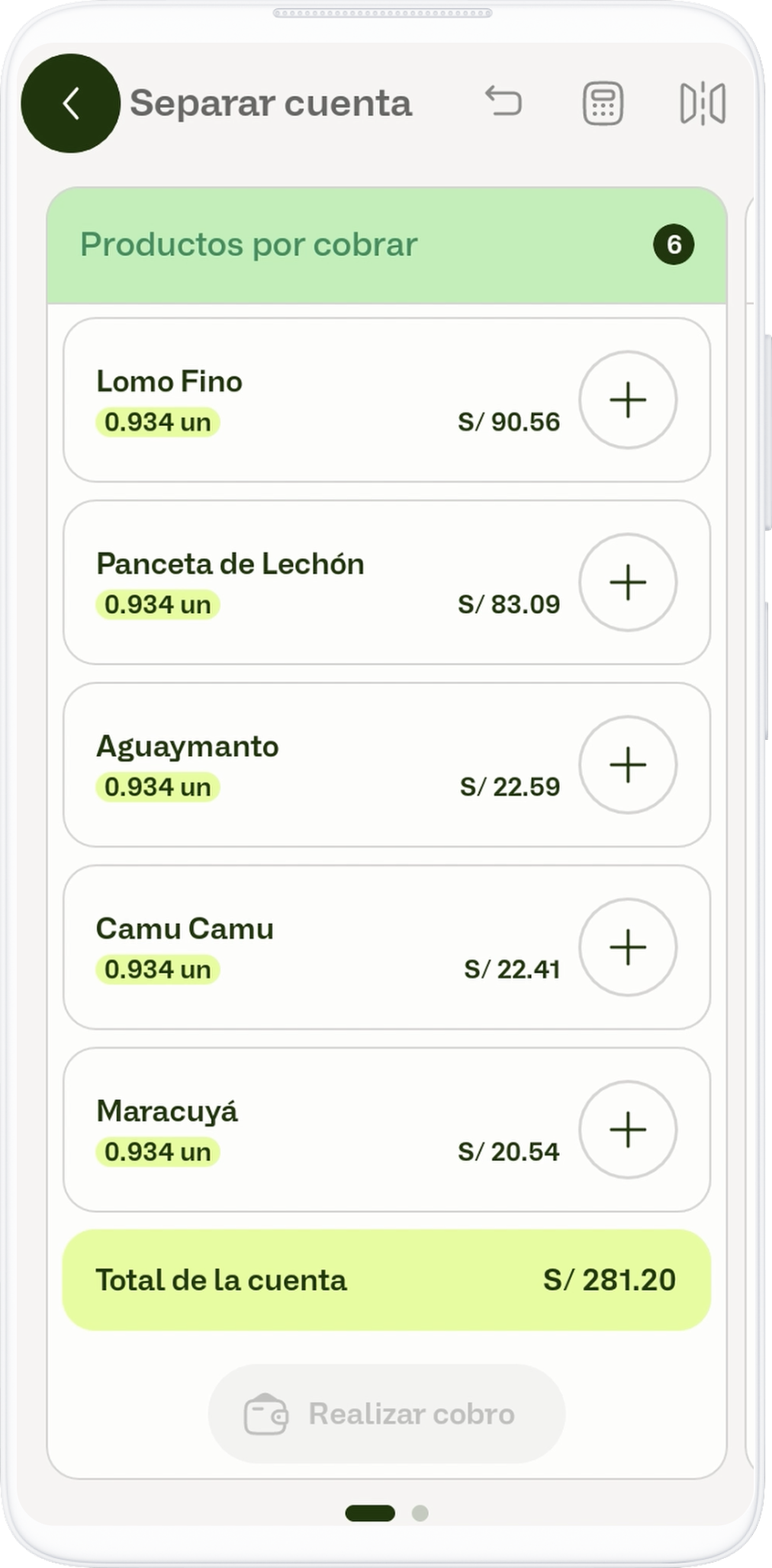Open the calculator icon
This screenshot has width=772, height=1568.
(603, 103)
